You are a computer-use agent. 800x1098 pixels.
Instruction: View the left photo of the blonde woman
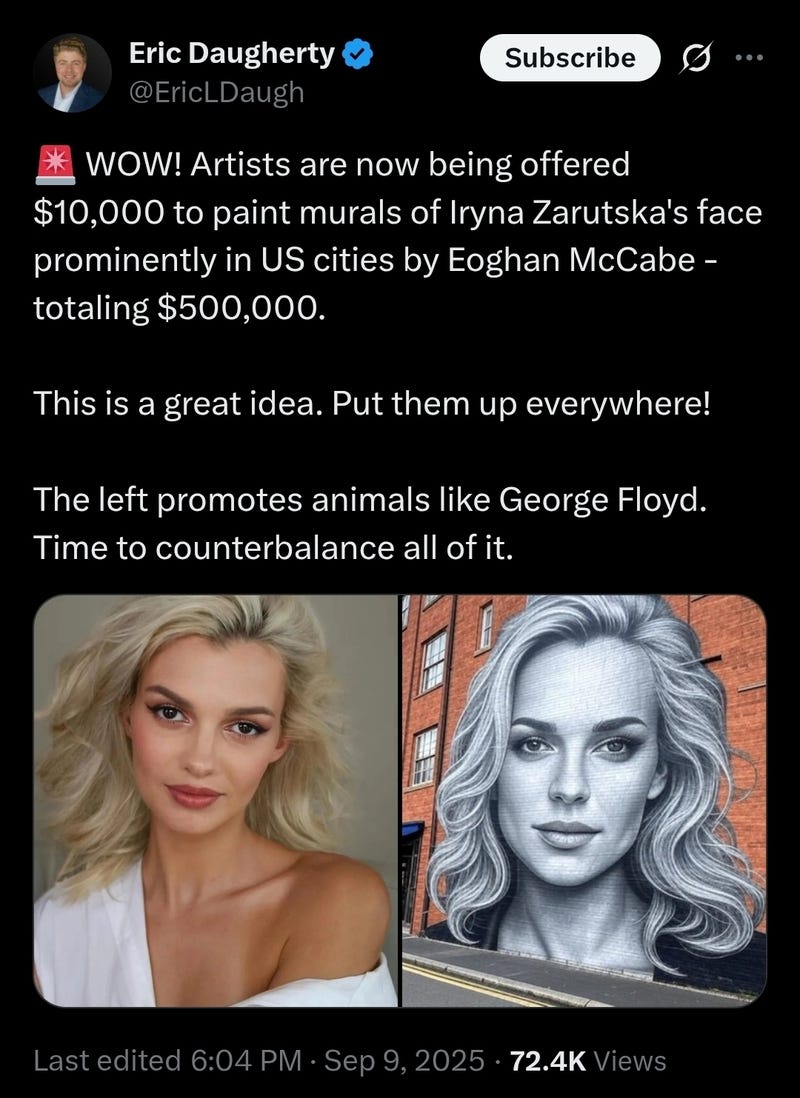click(216, 800)
